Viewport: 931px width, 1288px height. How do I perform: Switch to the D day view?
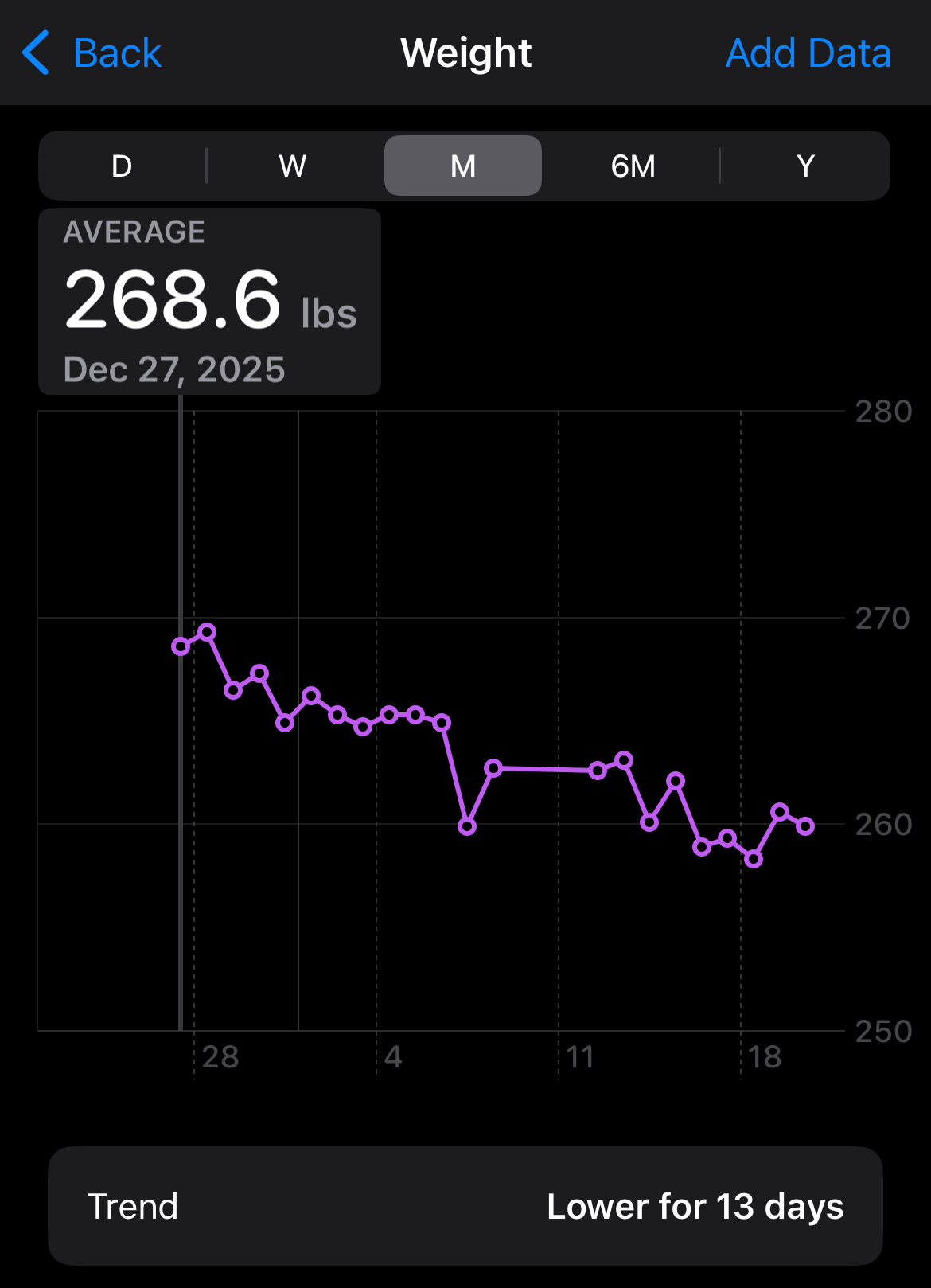[122, 166]
